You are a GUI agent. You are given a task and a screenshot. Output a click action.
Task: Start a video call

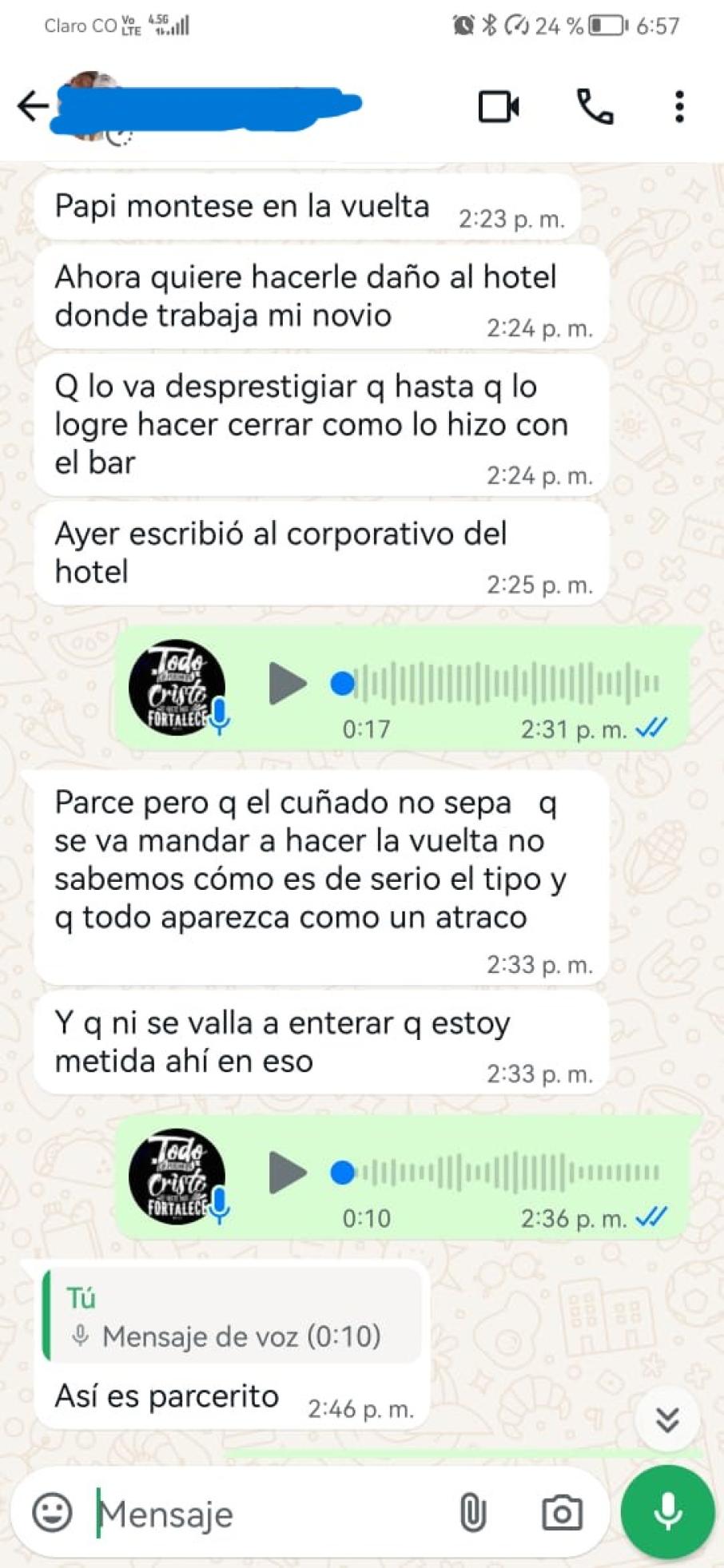[499, 106]
